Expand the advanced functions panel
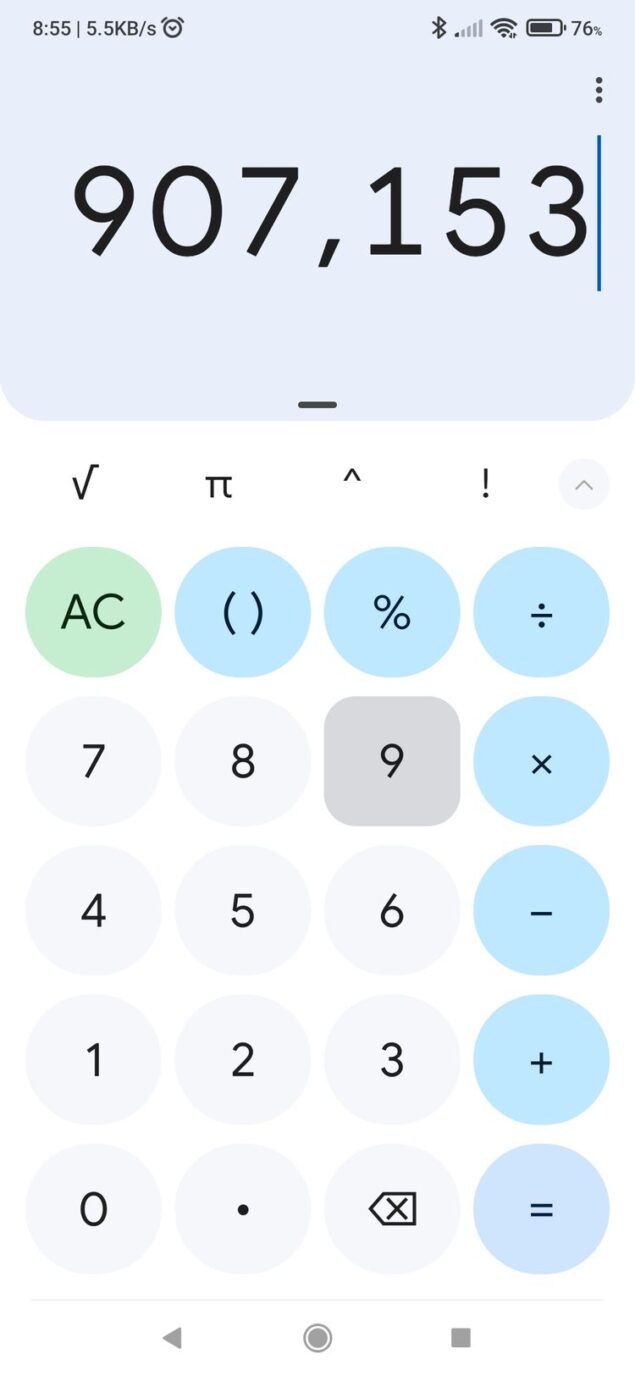Screen dimensions: 635x1376 584,485
